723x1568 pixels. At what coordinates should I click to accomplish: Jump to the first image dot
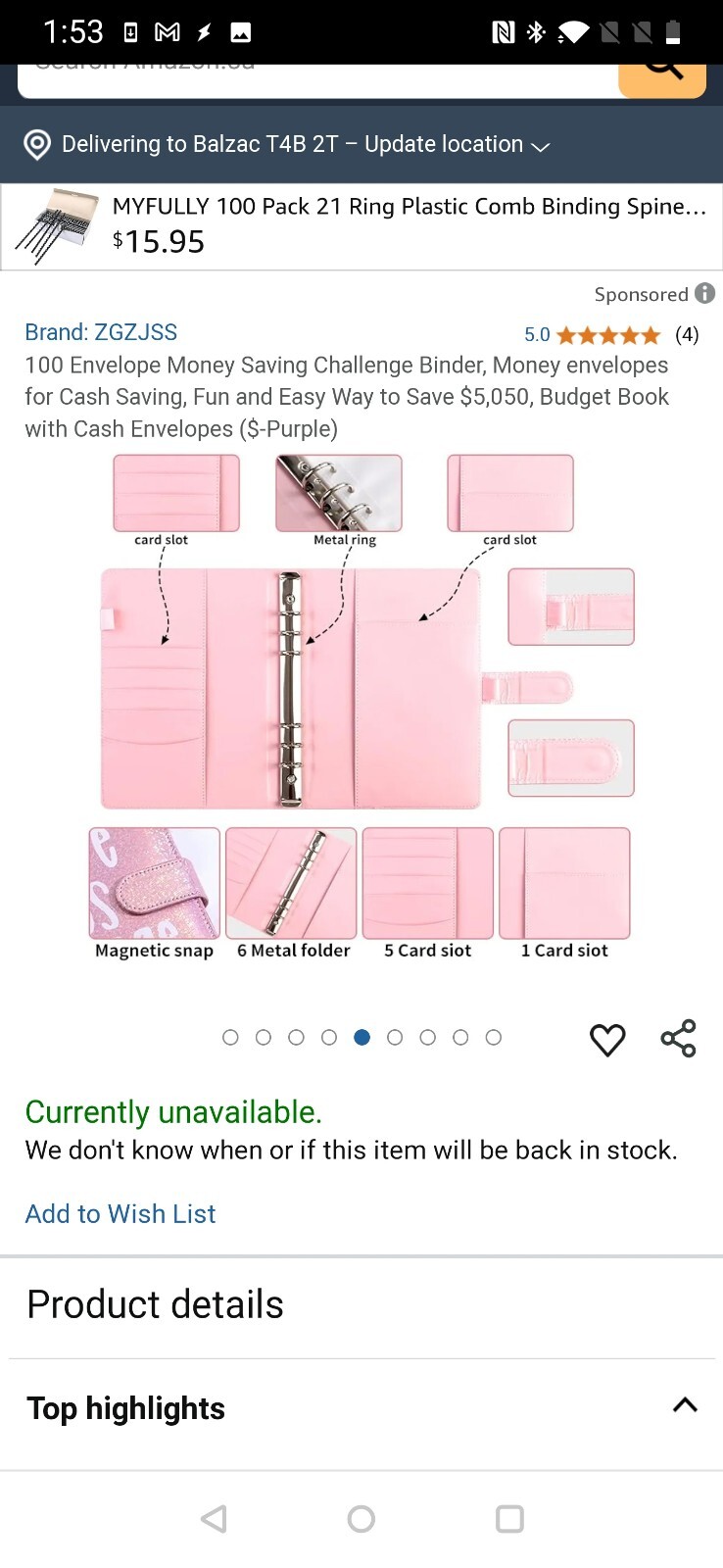[230, 1037]
